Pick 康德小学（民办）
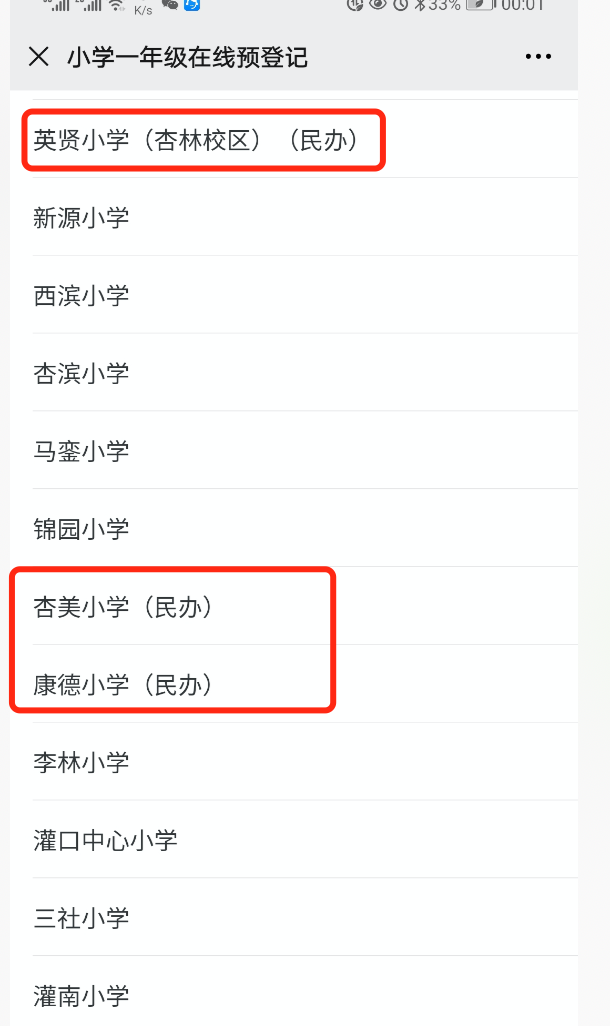Screen dimensions: 610x1026 pos(124,685)
